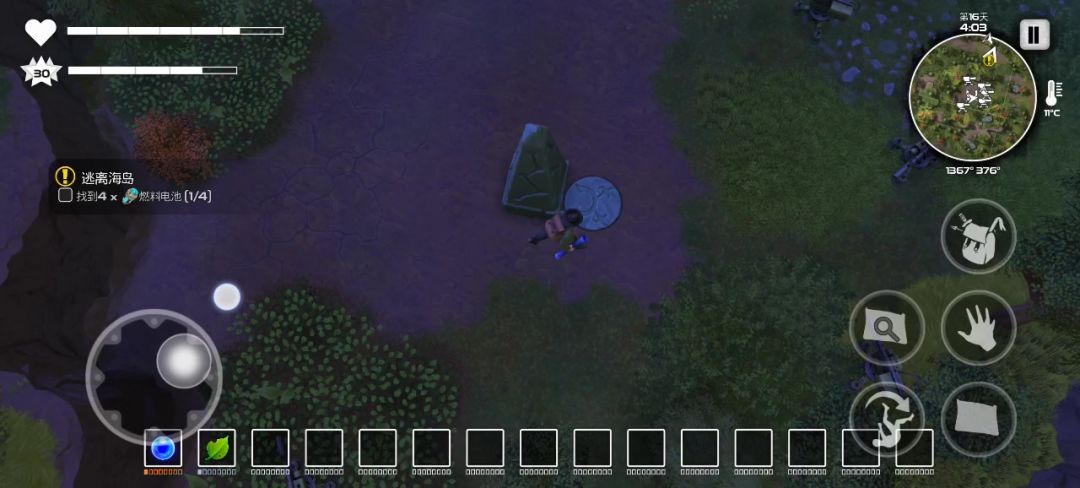Tap the virtual joystick knob

click(184, 361)
